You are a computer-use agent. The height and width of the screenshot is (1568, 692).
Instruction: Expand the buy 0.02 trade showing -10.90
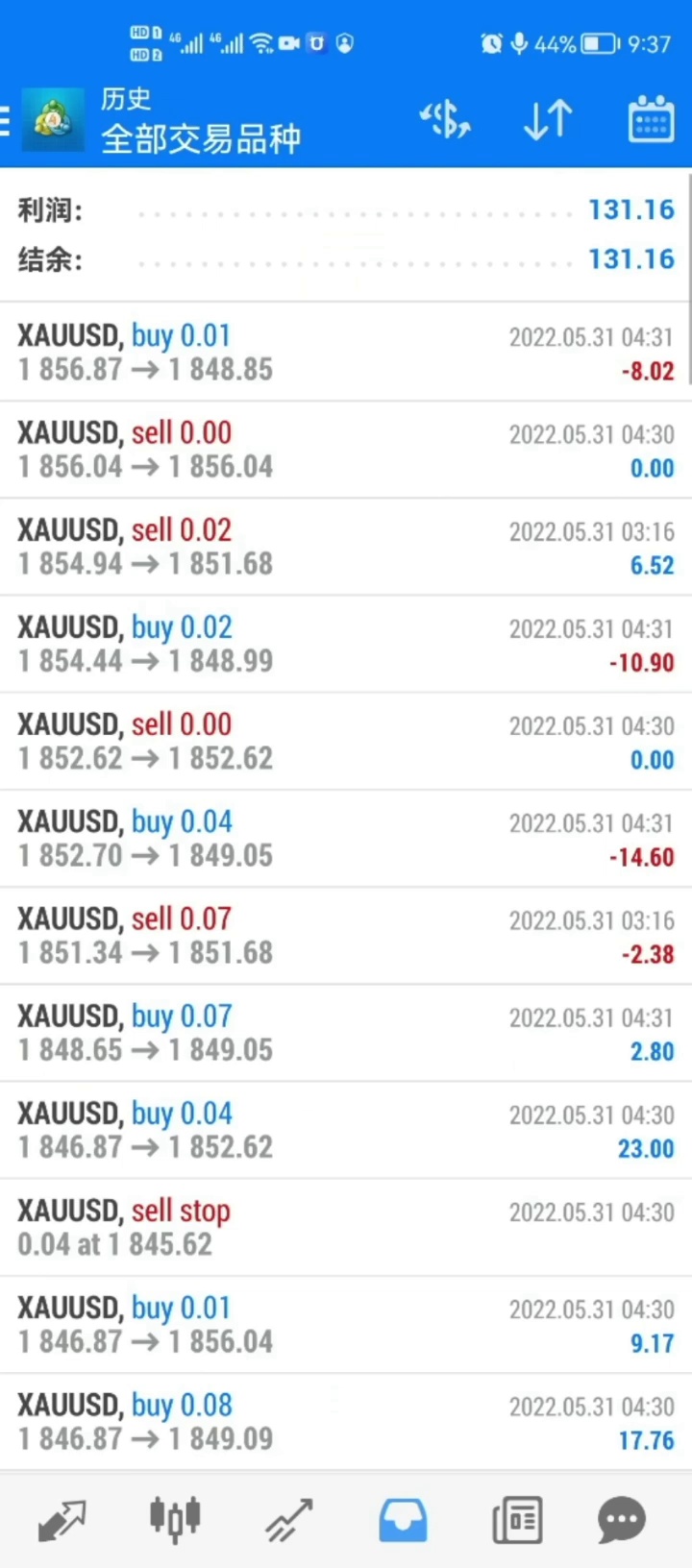coord(346,644)
